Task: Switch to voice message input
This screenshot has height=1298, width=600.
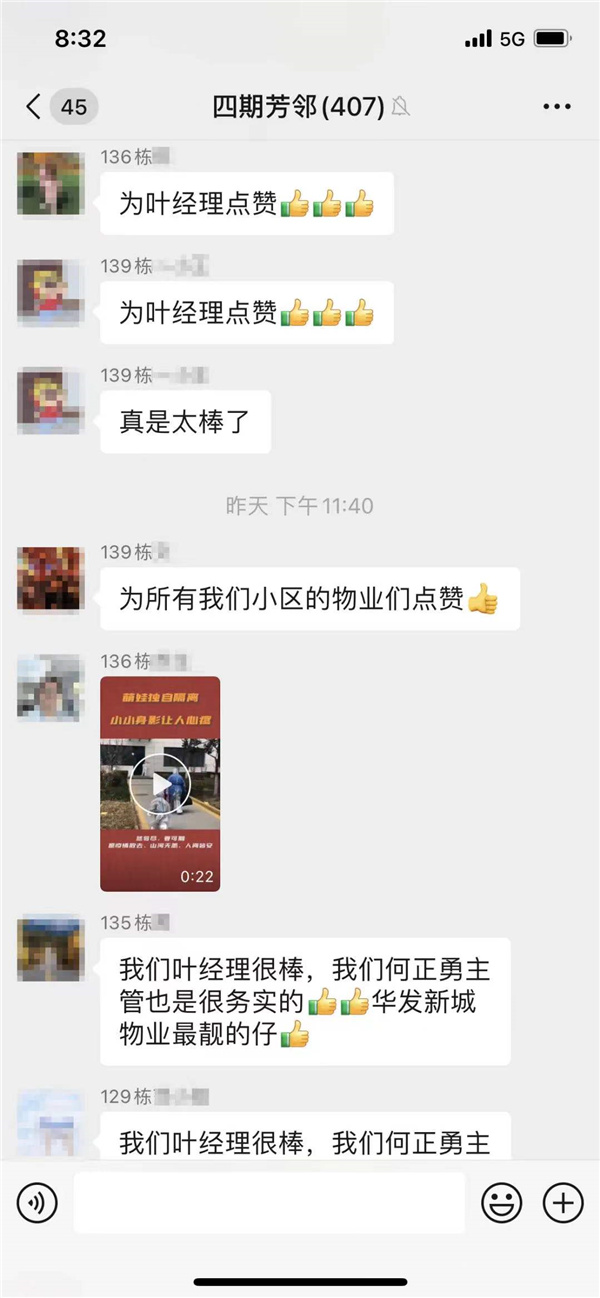Action: 37,1203
